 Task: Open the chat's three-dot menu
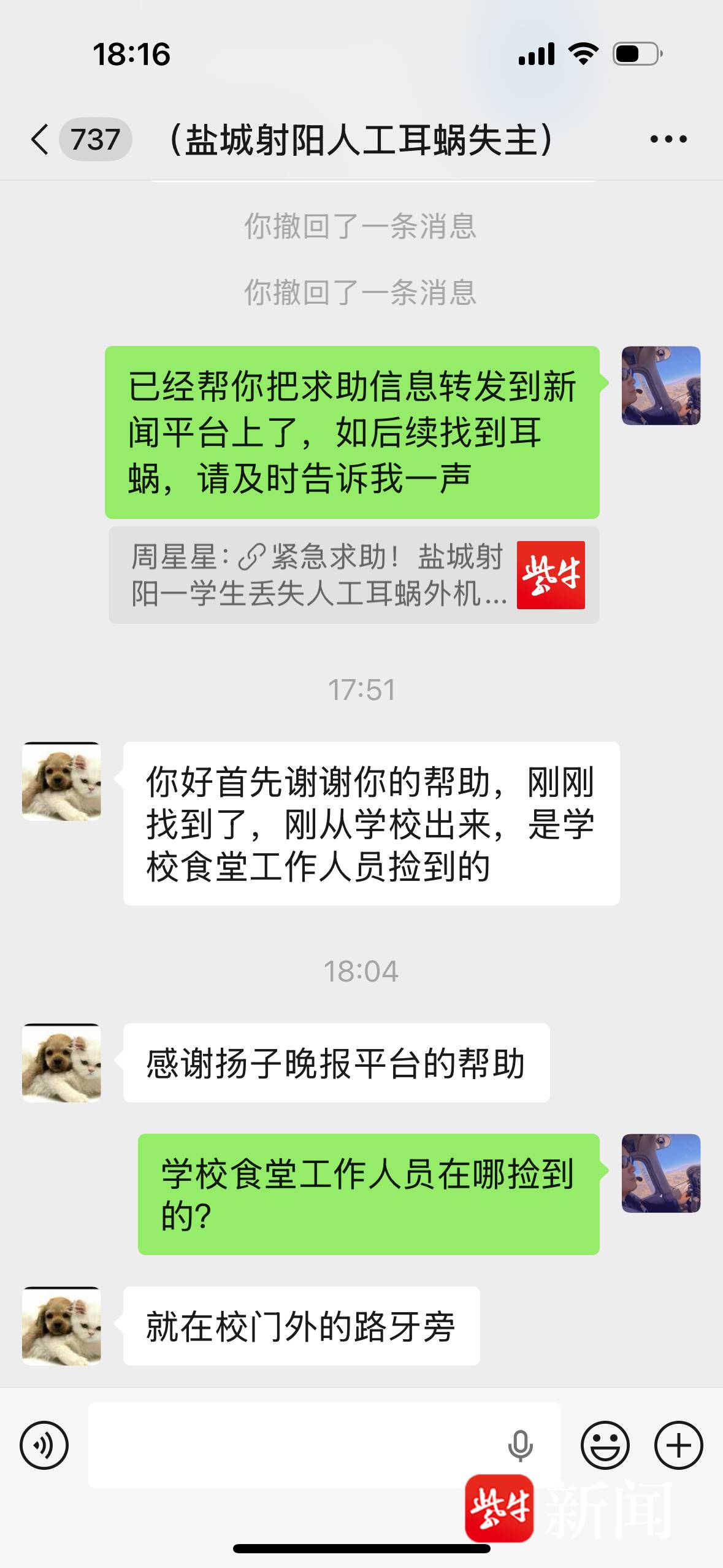(668, 139)
